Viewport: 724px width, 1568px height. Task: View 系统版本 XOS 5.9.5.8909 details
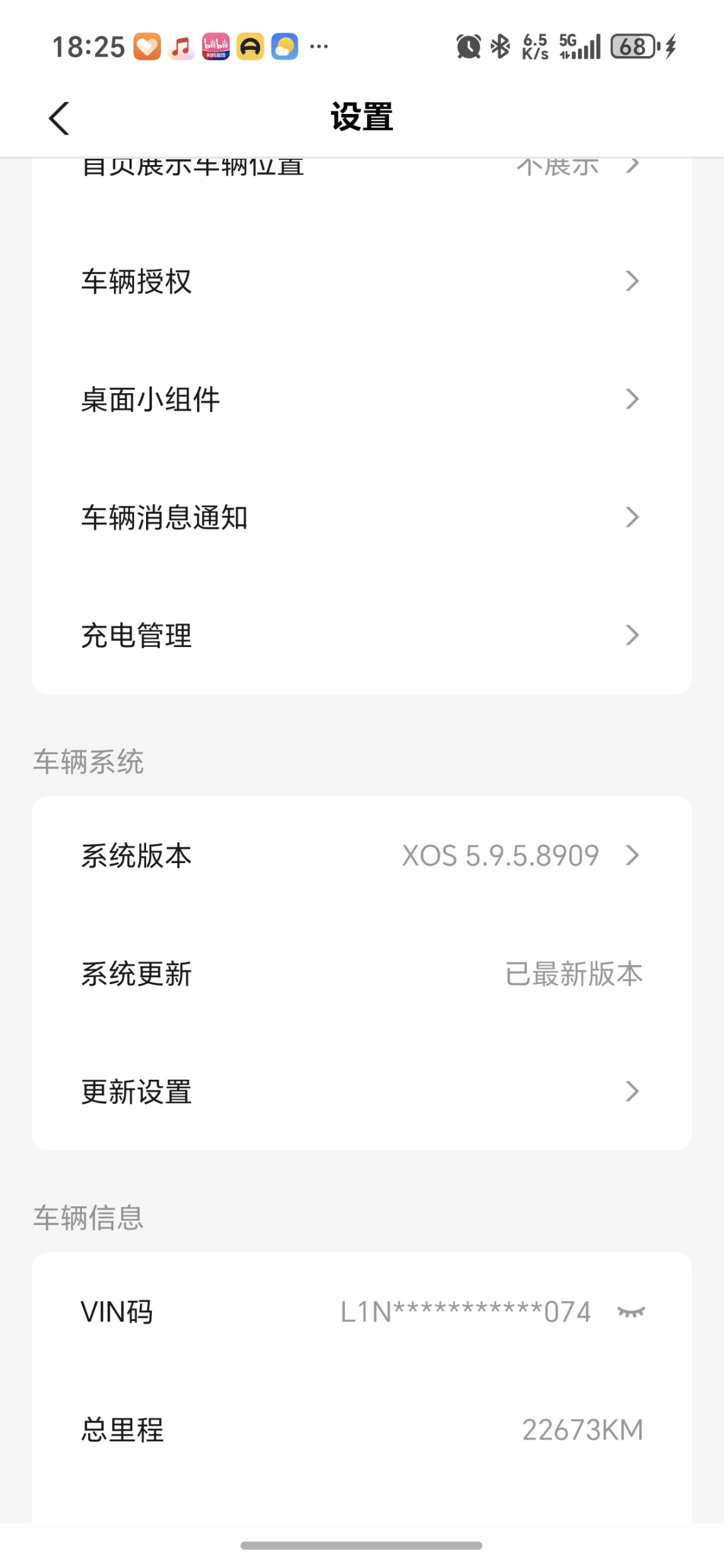361,856
